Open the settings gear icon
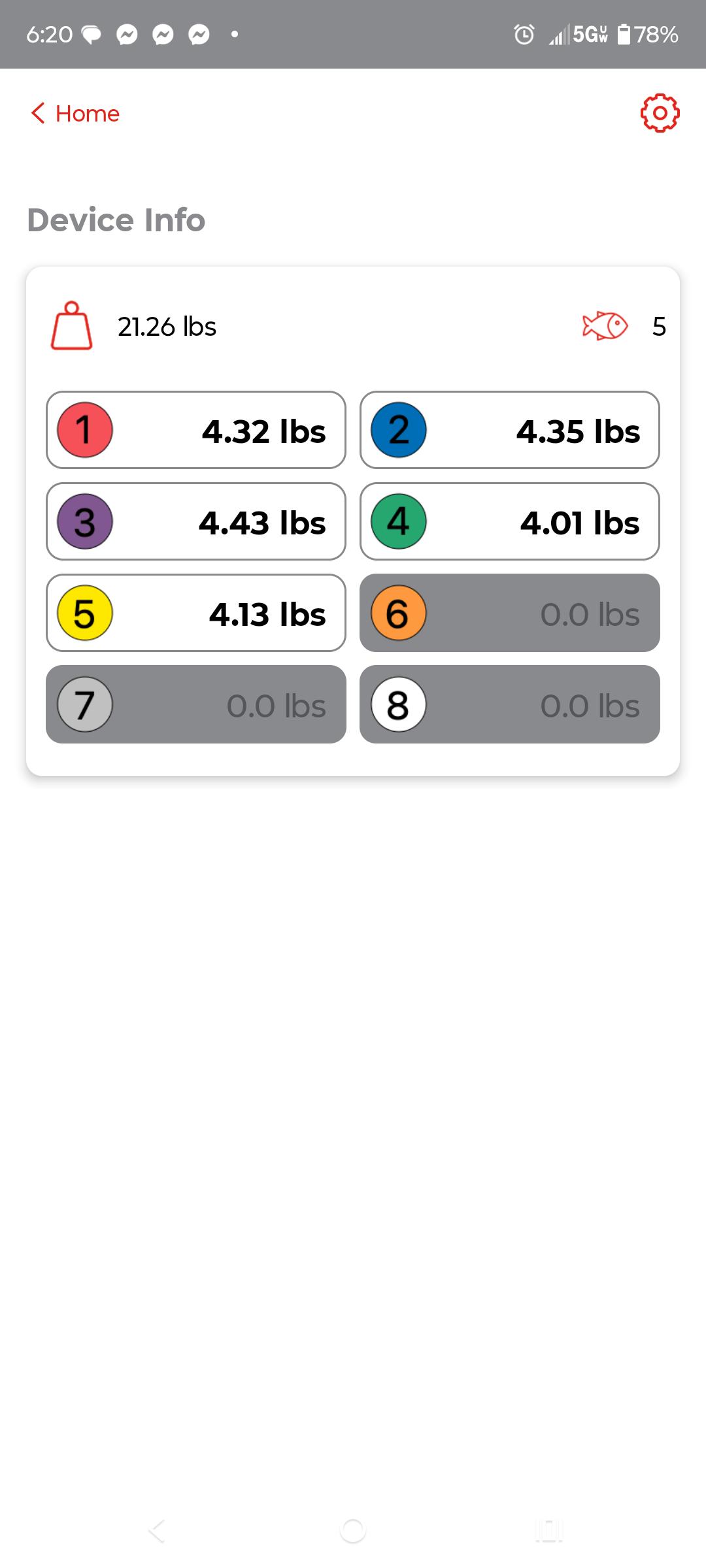This screenshot has width=706, height=1568. tap(660, 113)
